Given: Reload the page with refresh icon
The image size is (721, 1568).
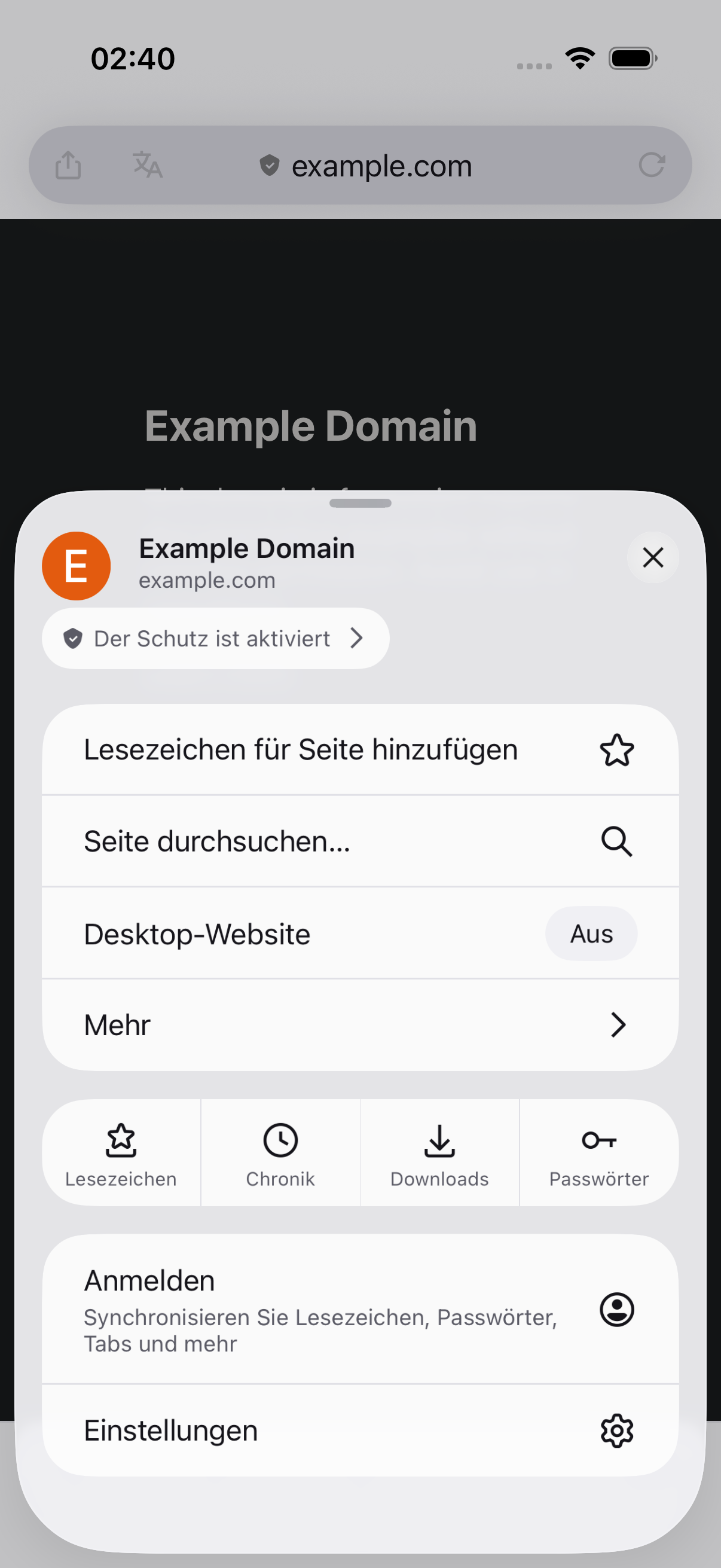Looking at the screenshot, I should 652,165.
